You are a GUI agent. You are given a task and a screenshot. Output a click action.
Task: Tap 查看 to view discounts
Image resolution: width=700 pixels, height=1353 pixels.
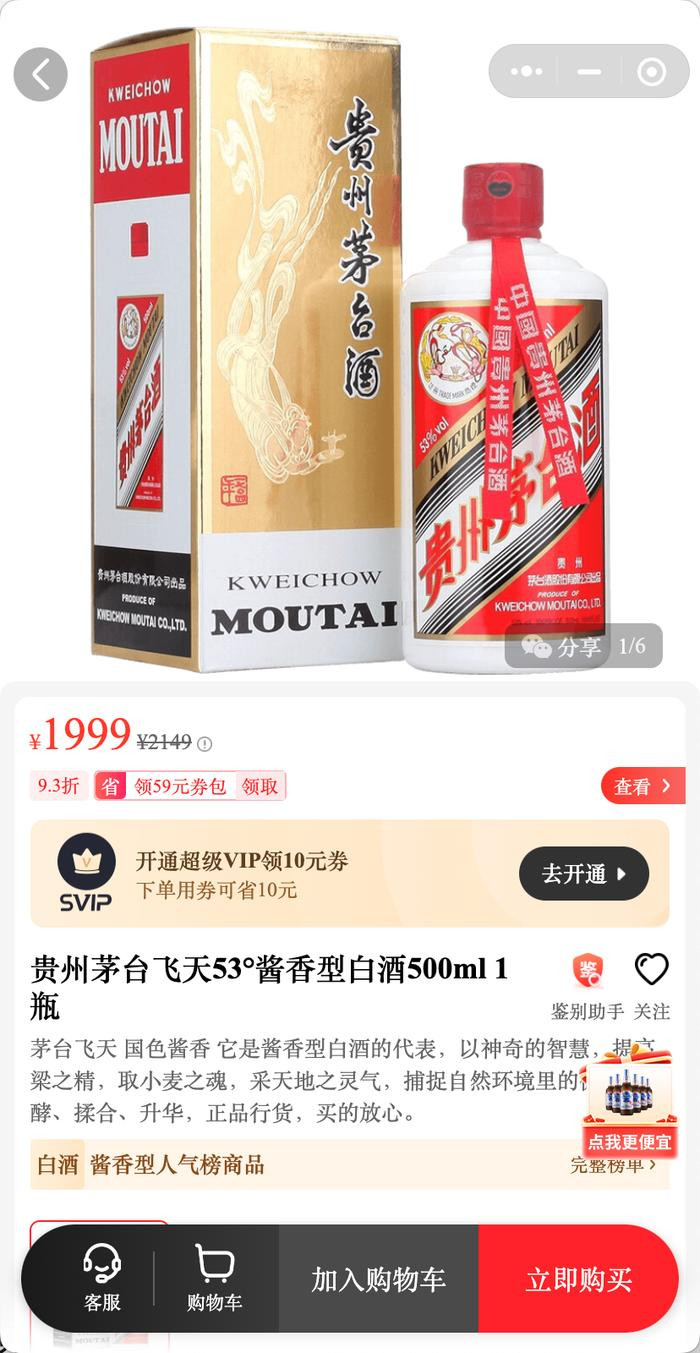click(x=642, y=786)
